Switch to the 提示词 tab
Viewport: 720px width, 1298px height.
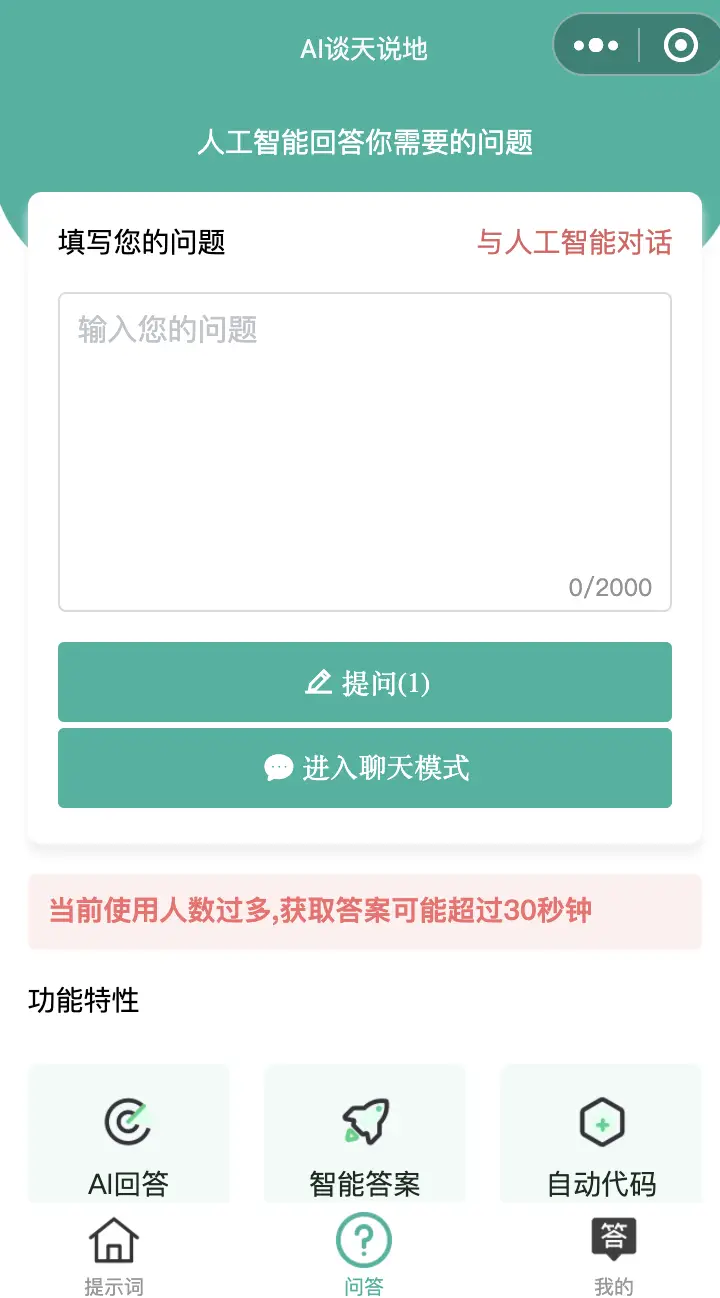point(114,1256)
